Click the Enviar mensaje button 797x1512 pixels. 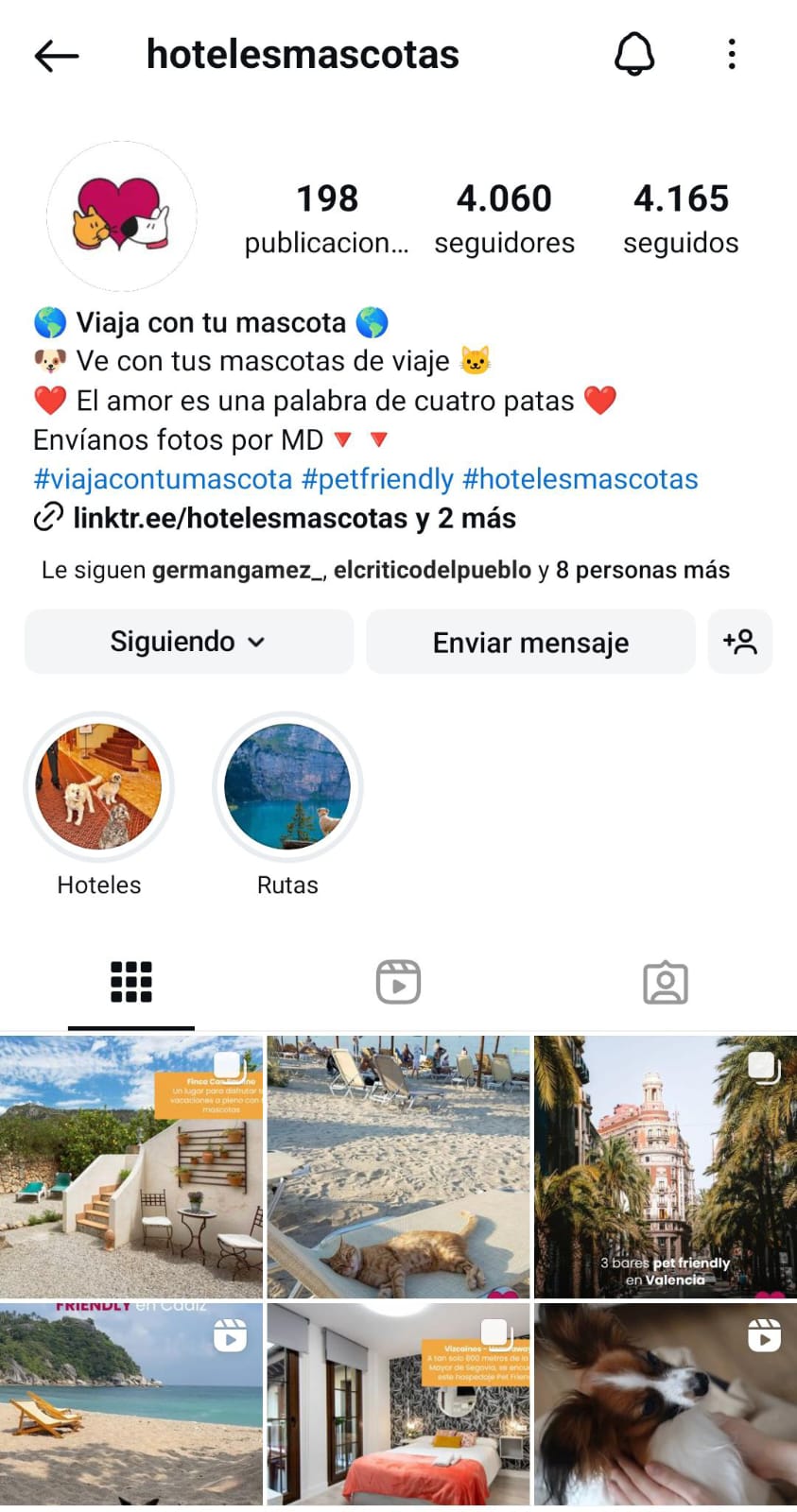[x=529, y=642]
